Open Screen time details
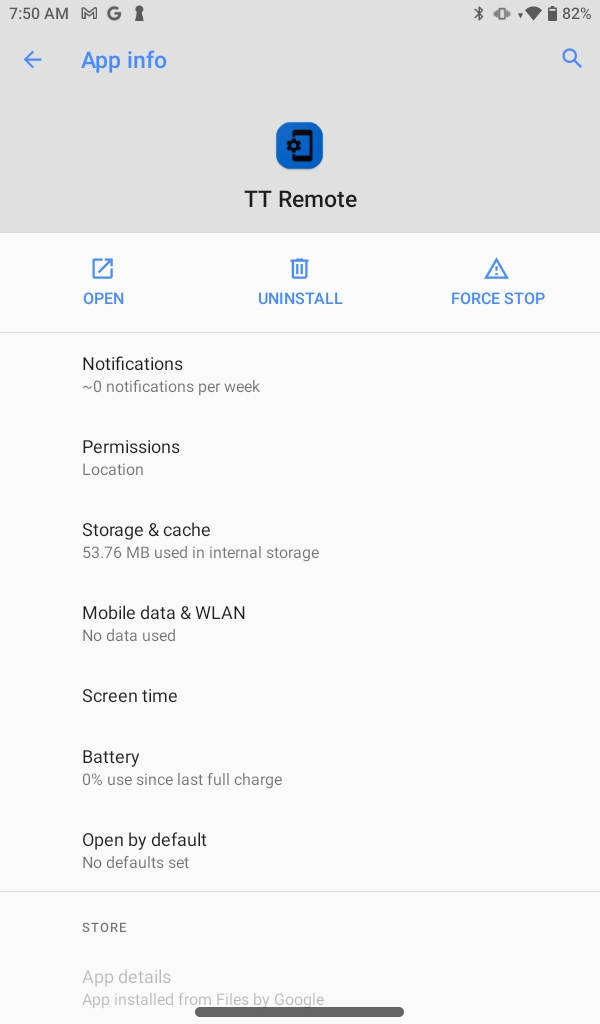Image resolution: width=600 pixels, height=1024 pixels. click(x=300, y=696)
